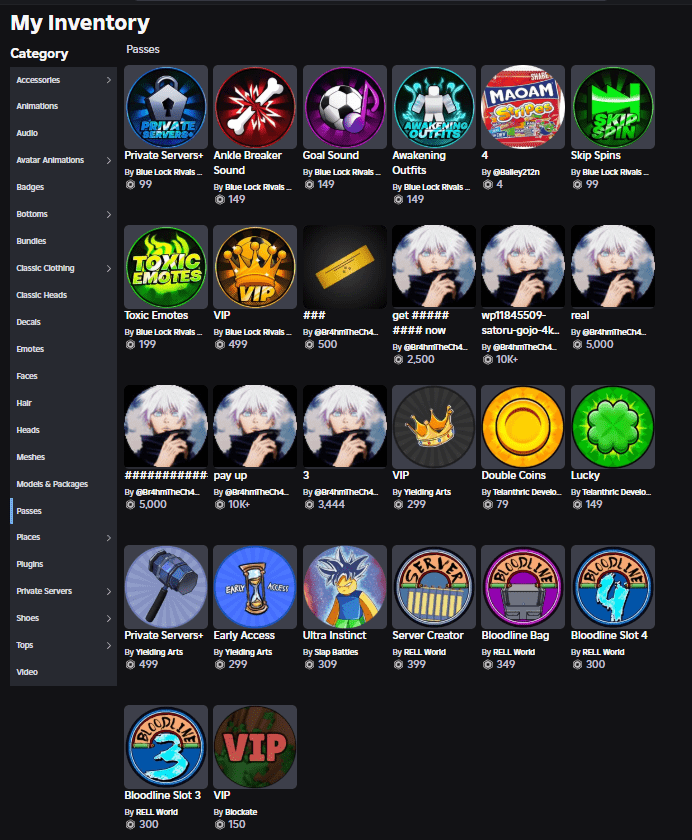Select the Animations category
Viewport: 692px width, 840px height.
tap(37, 106)
